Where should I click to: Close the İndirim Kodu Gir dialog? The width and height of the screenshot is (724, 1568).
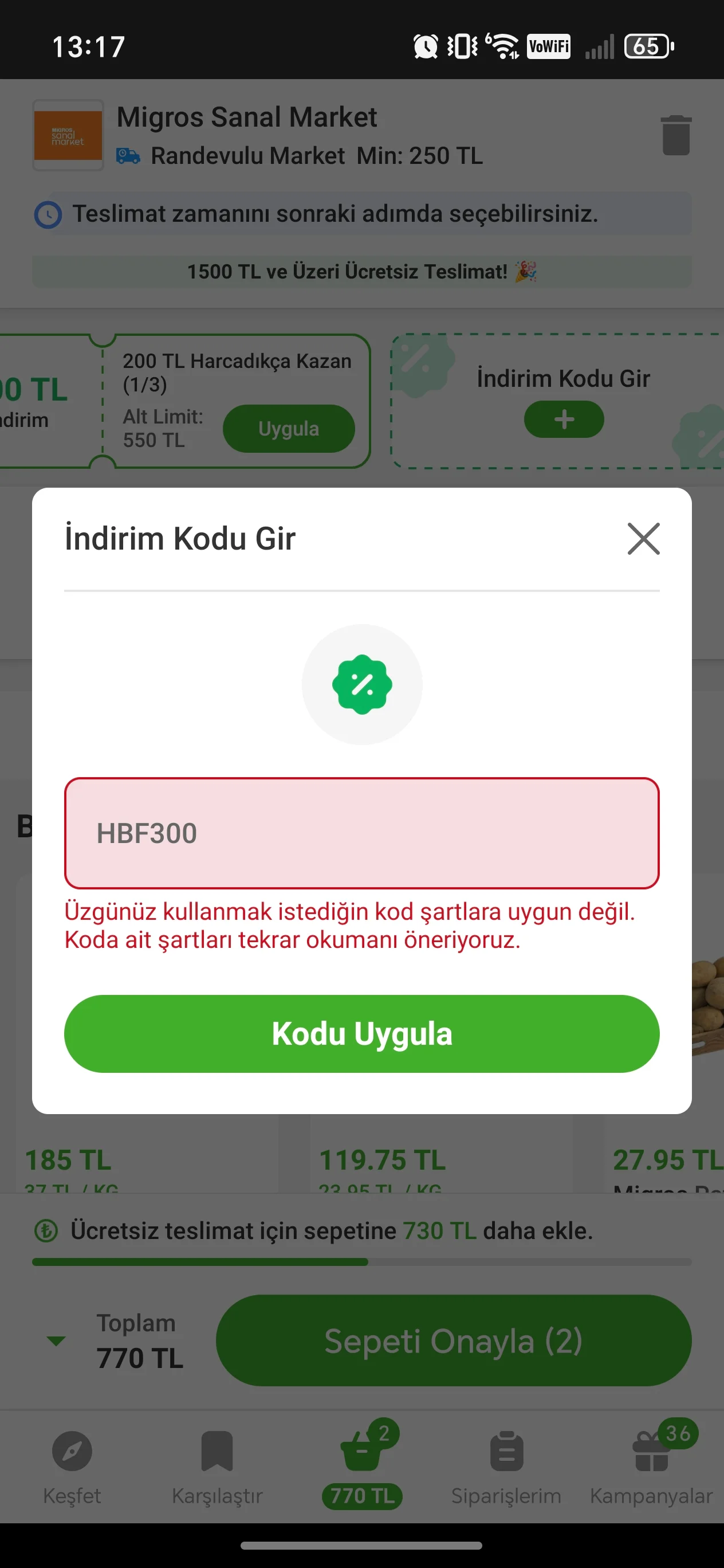click(643, 539)
